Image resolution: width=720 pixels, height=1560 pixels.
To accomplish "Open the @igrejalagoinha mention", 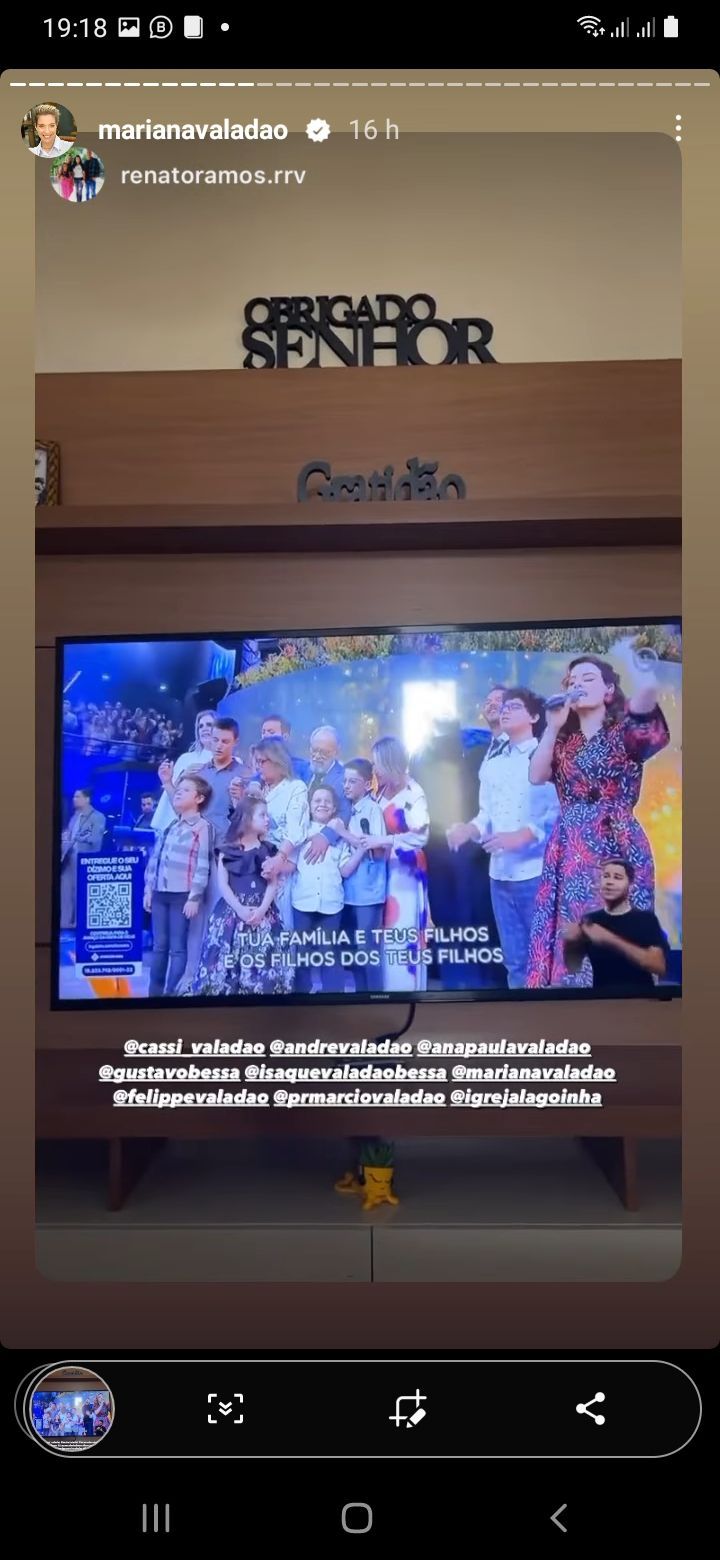I will pyautogui.click(x=526, y=1097).
